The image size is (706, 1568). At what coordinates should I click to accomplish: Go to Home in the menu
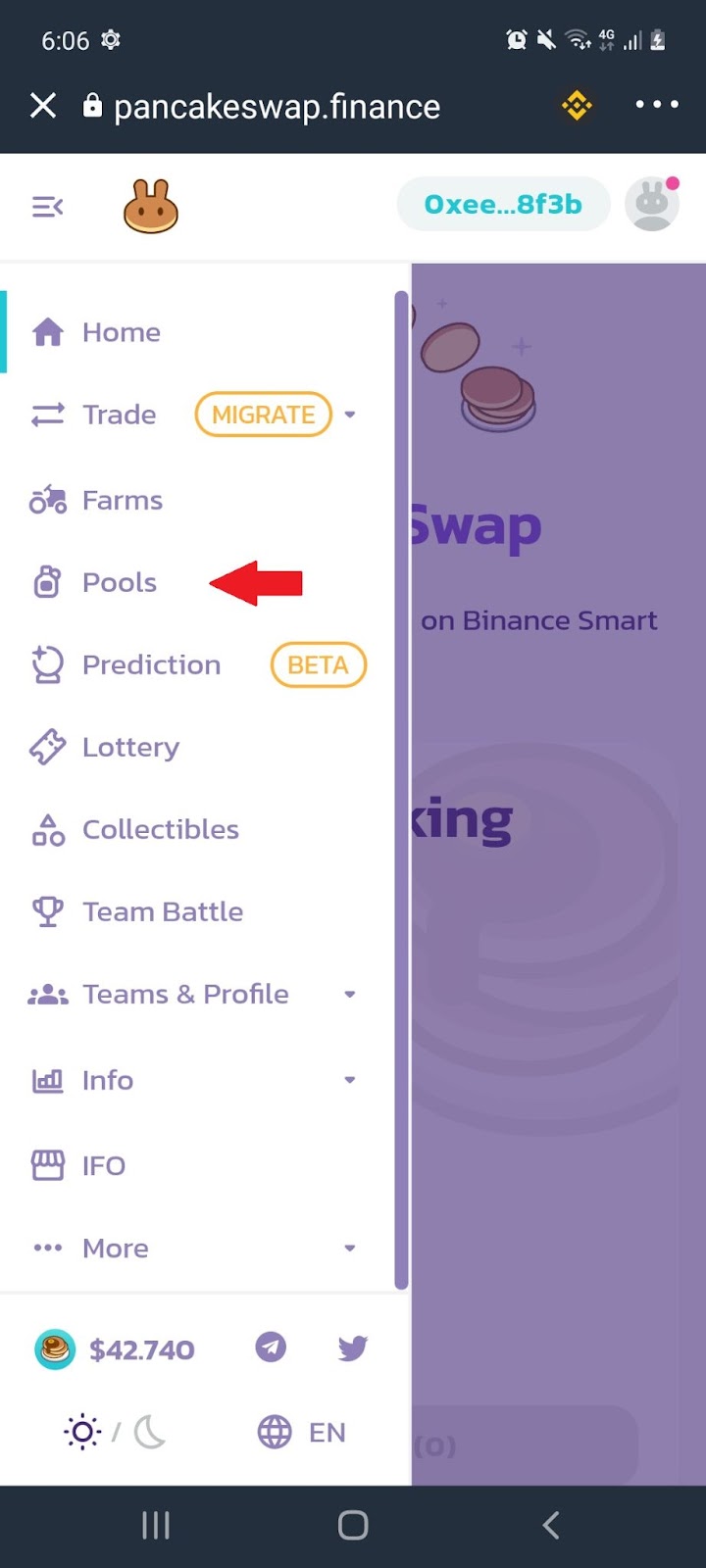(120, 332)
